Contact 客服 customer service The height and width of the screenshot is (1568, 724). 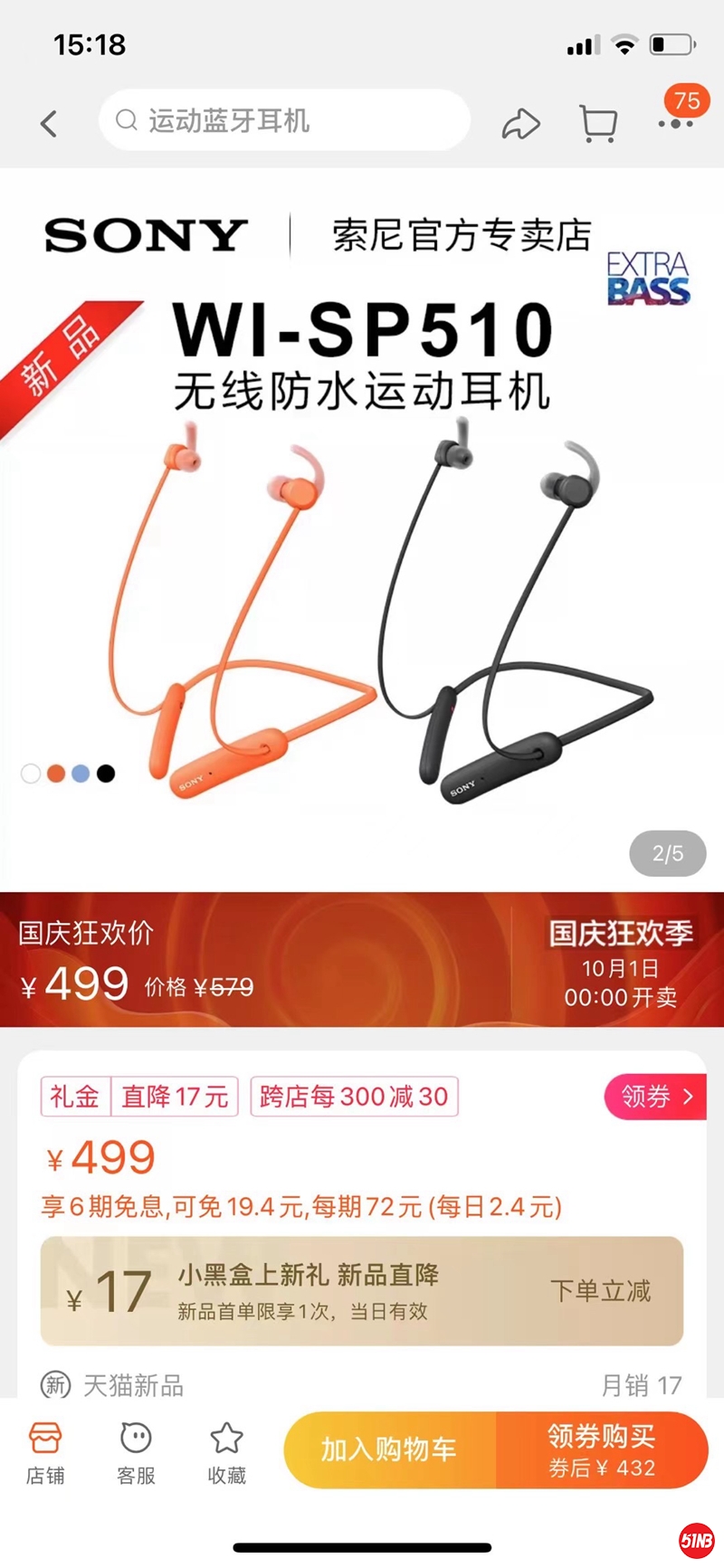pos(136,1452)
